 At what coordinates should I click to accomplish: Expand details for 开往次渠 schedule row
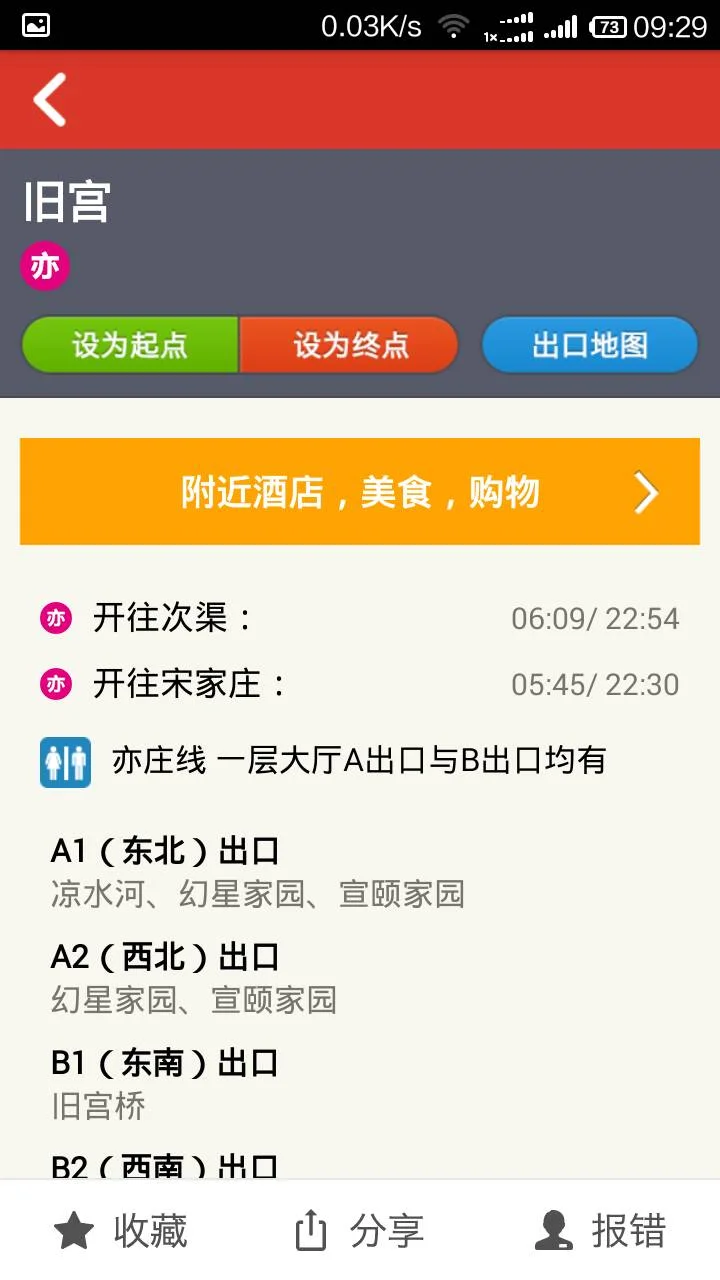click(x=360, y=618)
